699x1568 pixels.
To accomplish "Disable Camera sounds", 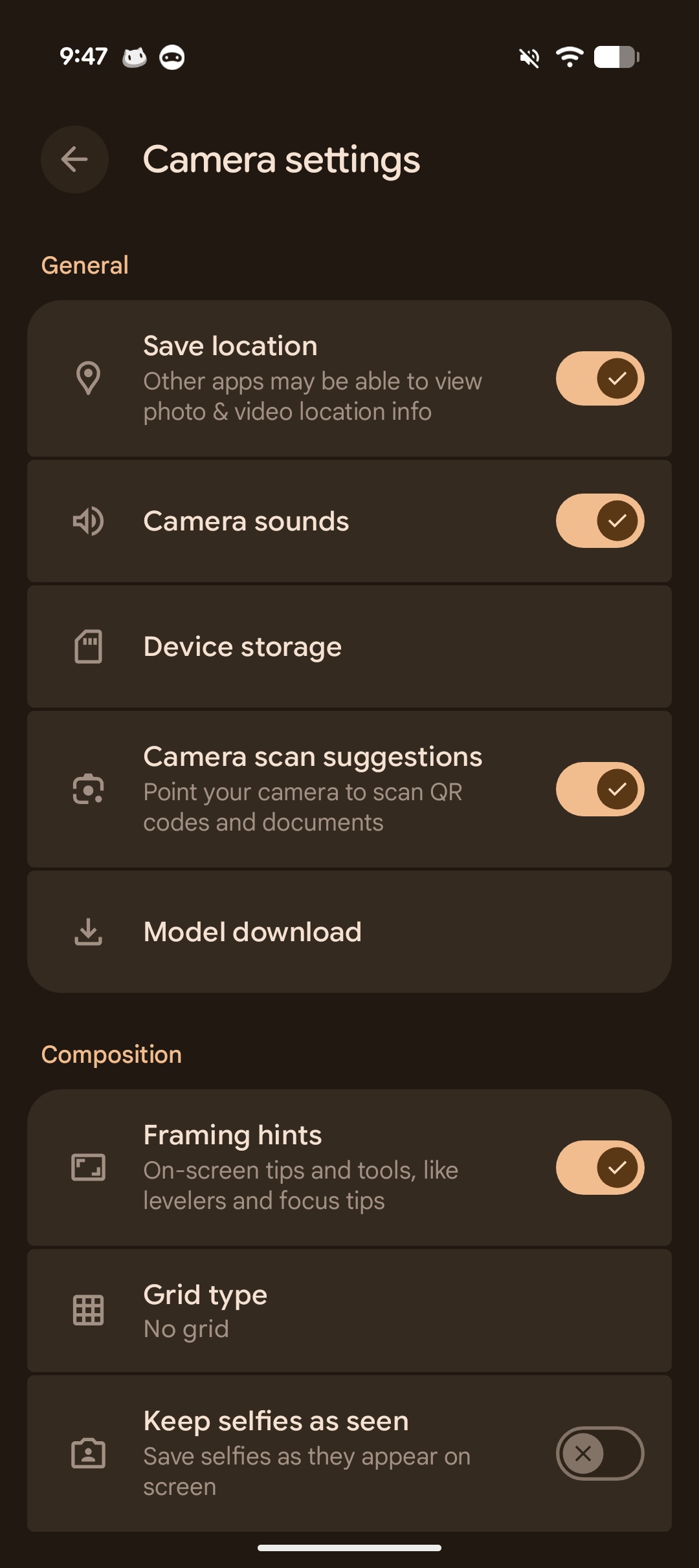I will (x=599, y=521).
